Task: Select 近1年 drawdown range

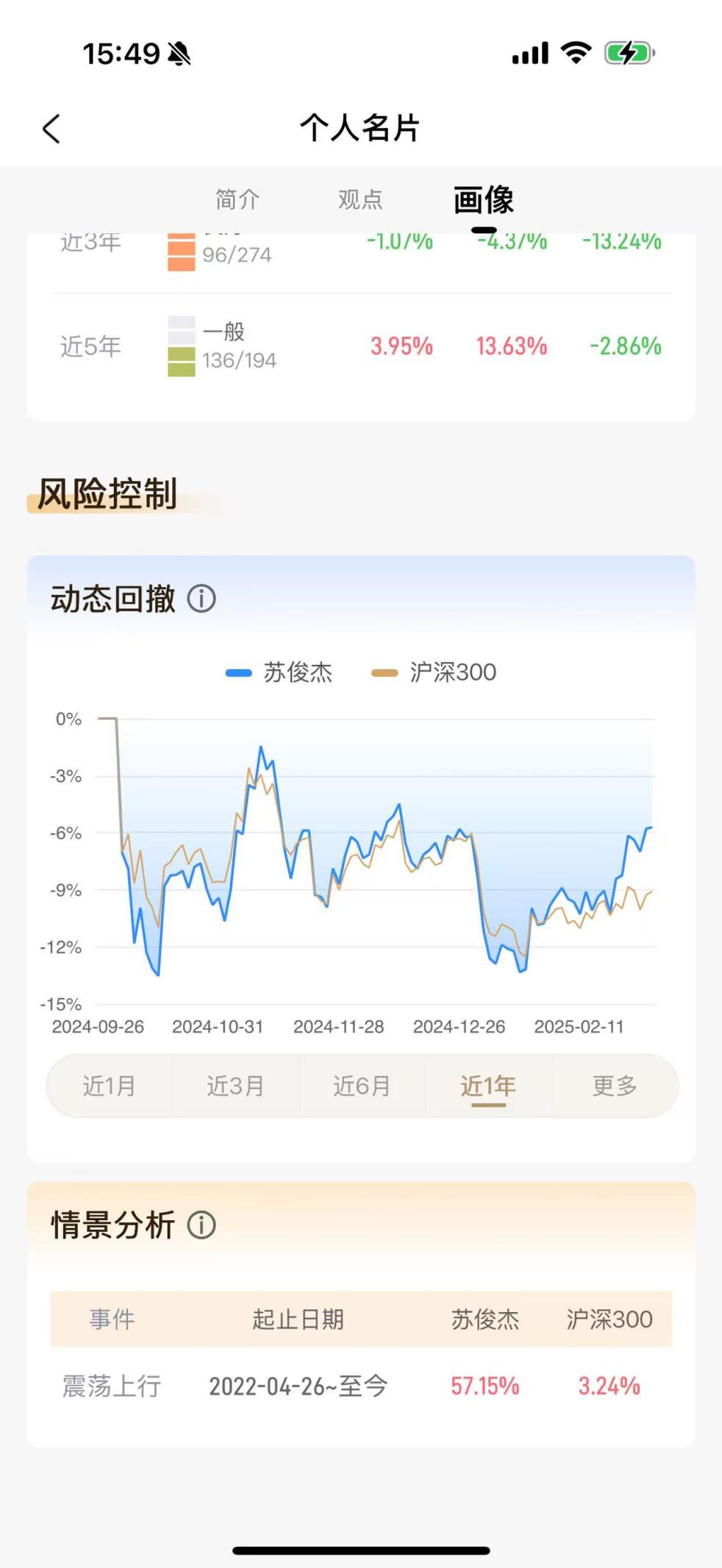Action: (x=488, y=1086)
